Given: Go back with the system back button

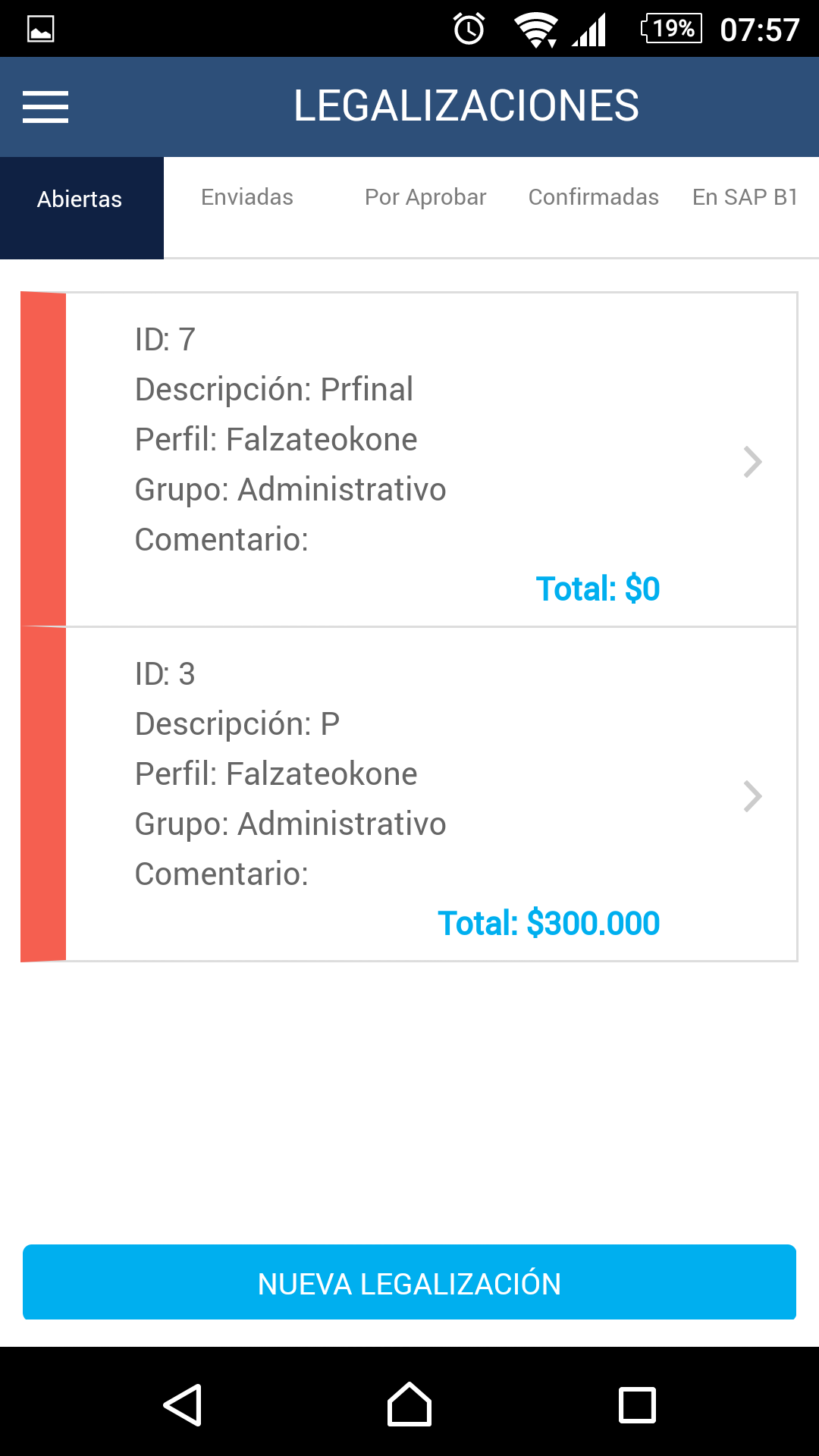Looking at the screenshot, I should tap(183, 1404).
